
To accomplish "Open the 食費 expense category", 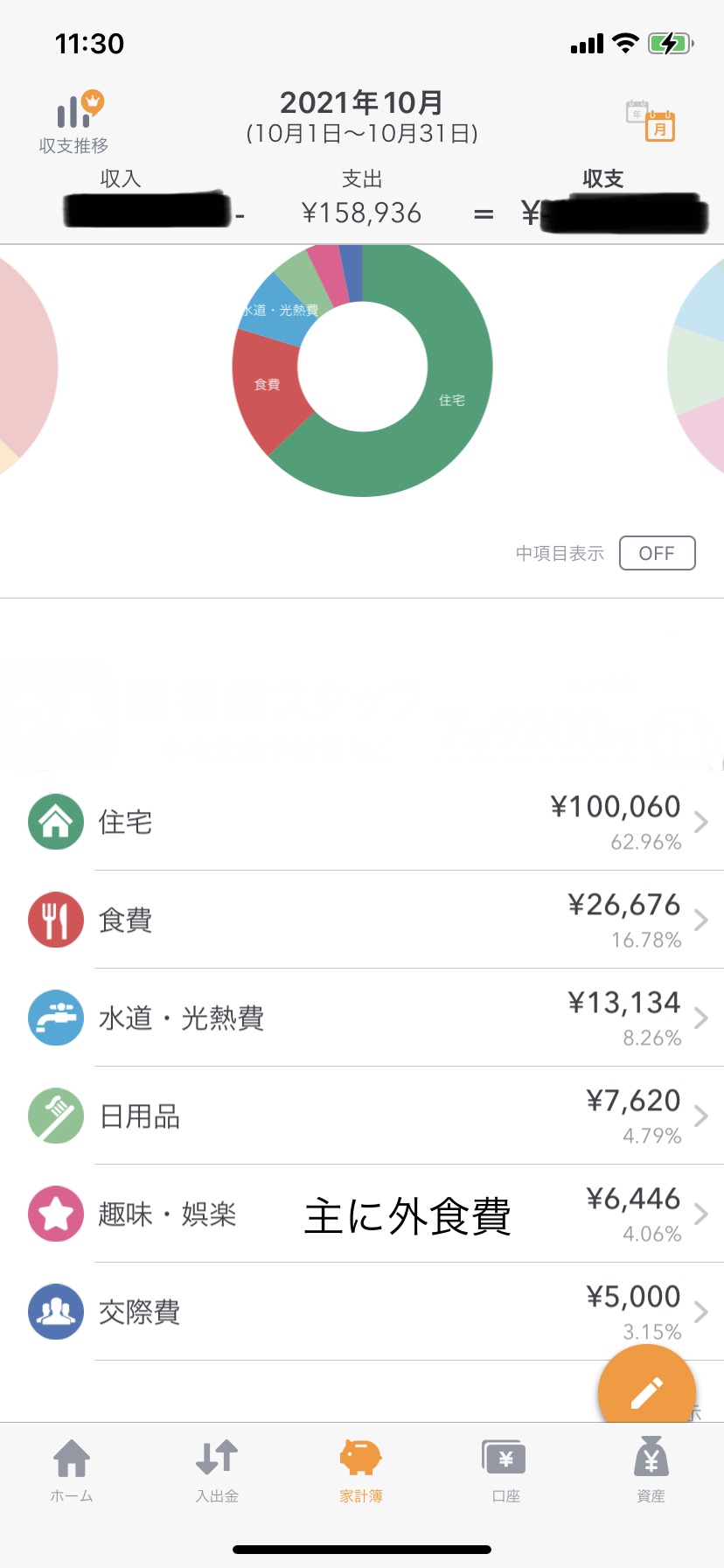I will 362,920.
